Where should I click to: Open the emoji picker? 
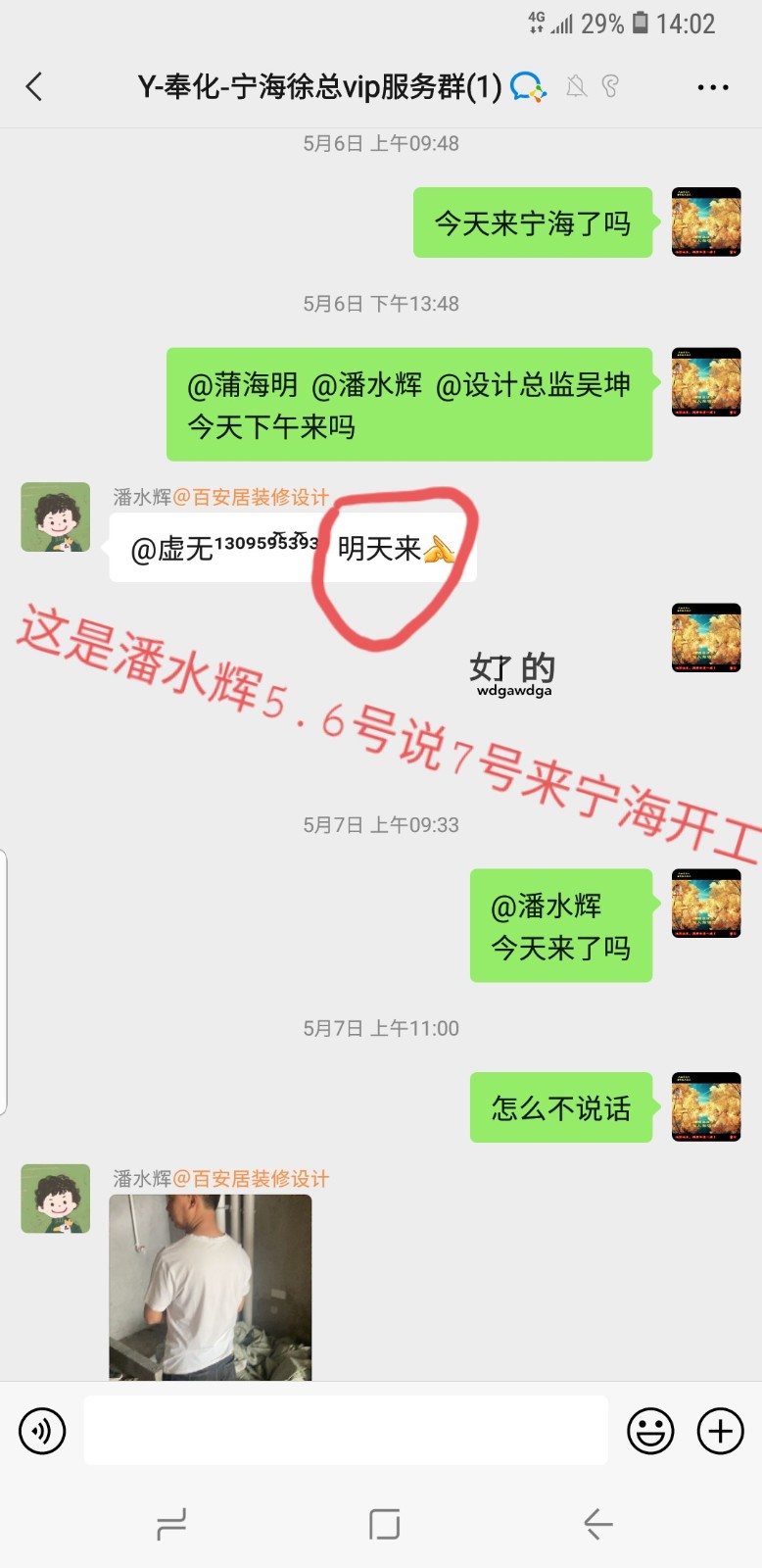click(650, 1431)
